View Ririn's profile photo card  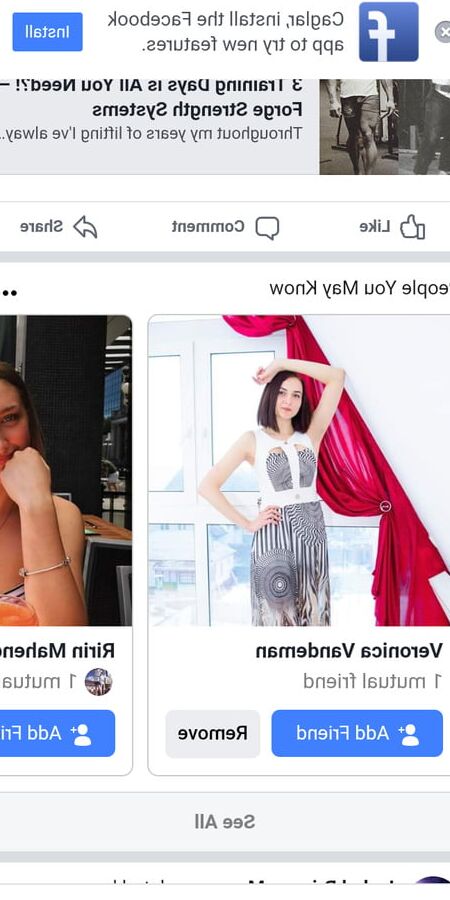pyautogui.click(x=65, y=470)
